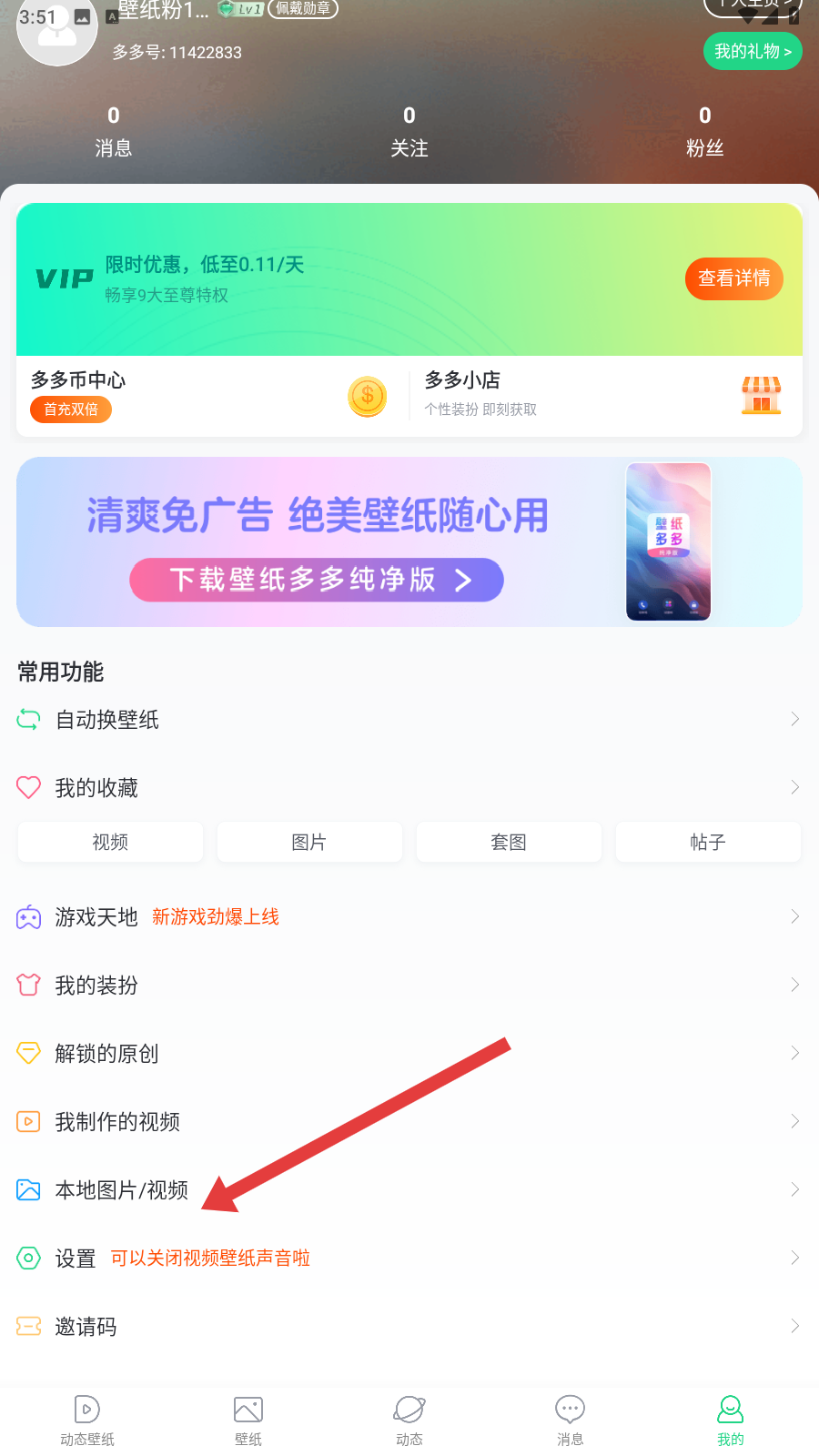Open 多多小店 shop
The width and height of the screenshot is (819, 1456).
point(601,396)
